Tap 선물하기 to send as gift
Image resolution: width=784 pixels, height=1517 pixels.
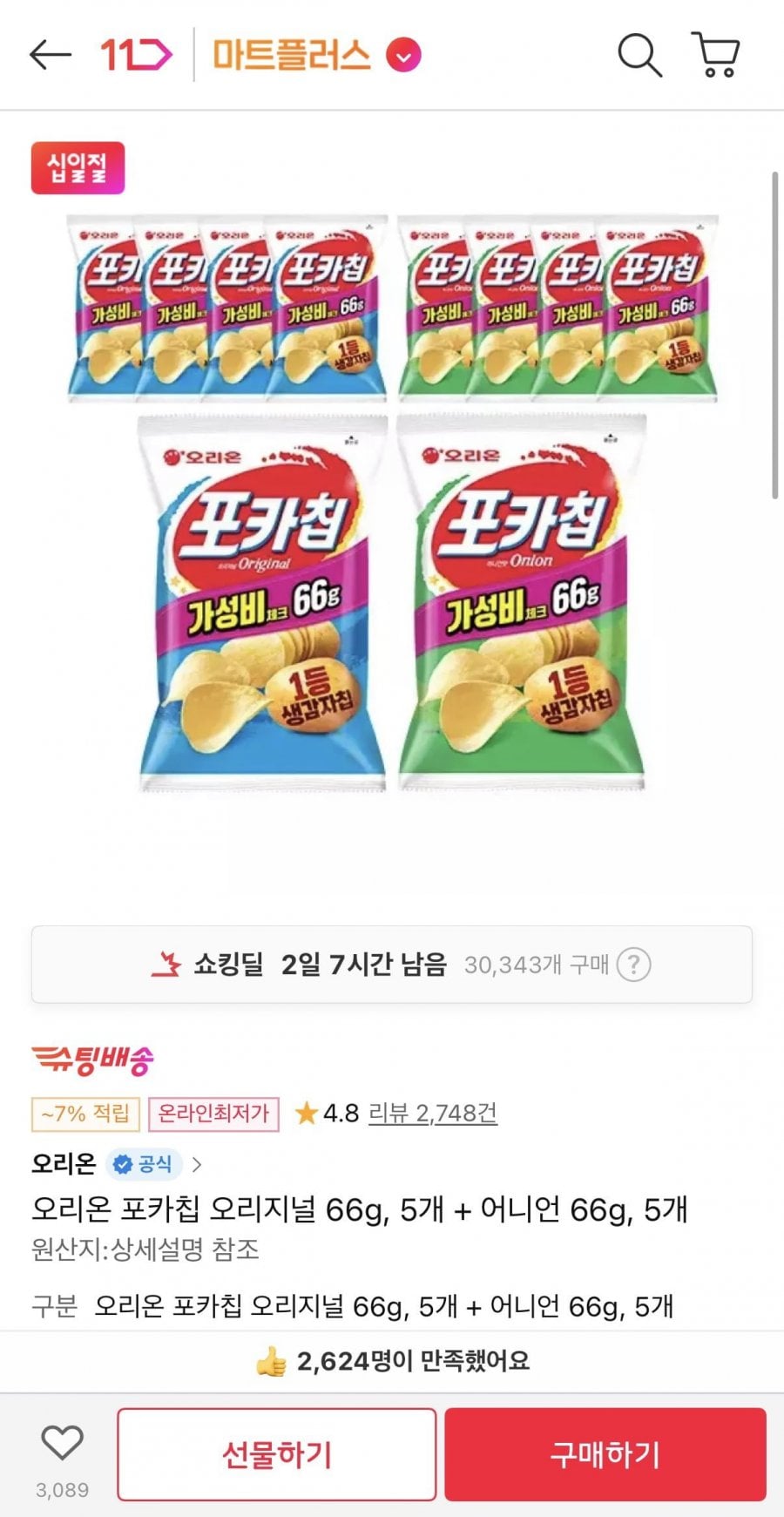277,1454
